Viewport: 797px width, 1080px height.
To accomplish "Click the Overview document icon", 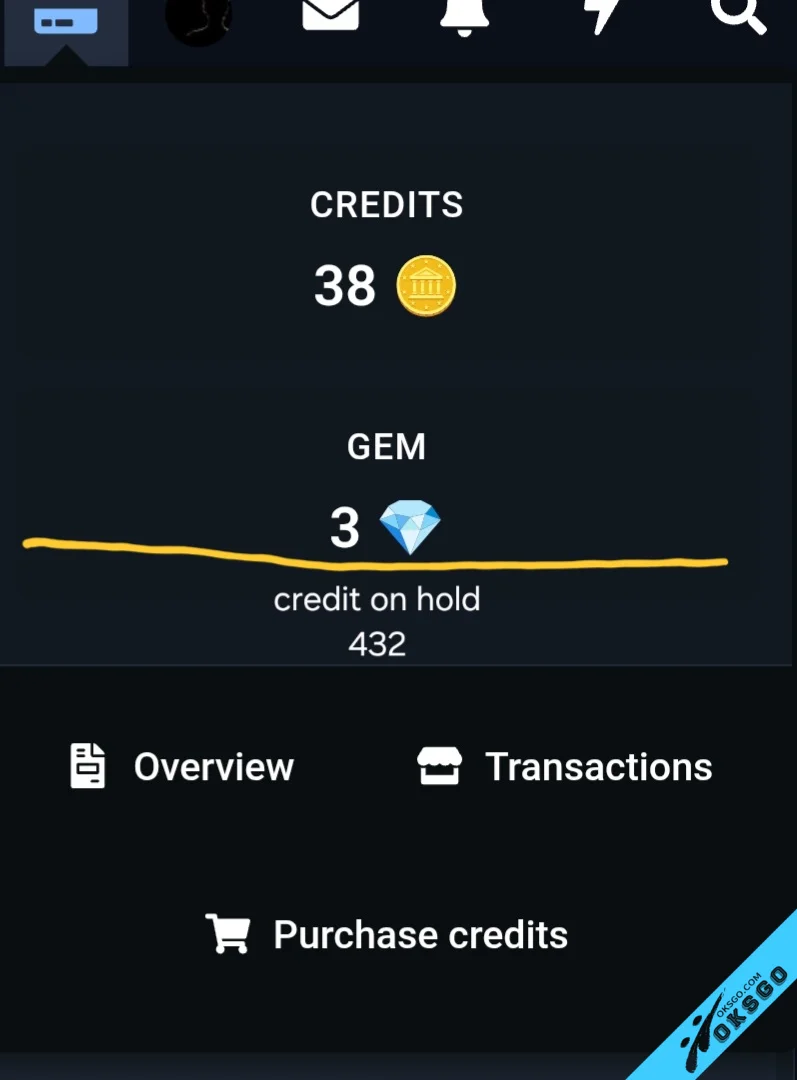I will pyautogui.click(x=87, y=766).
